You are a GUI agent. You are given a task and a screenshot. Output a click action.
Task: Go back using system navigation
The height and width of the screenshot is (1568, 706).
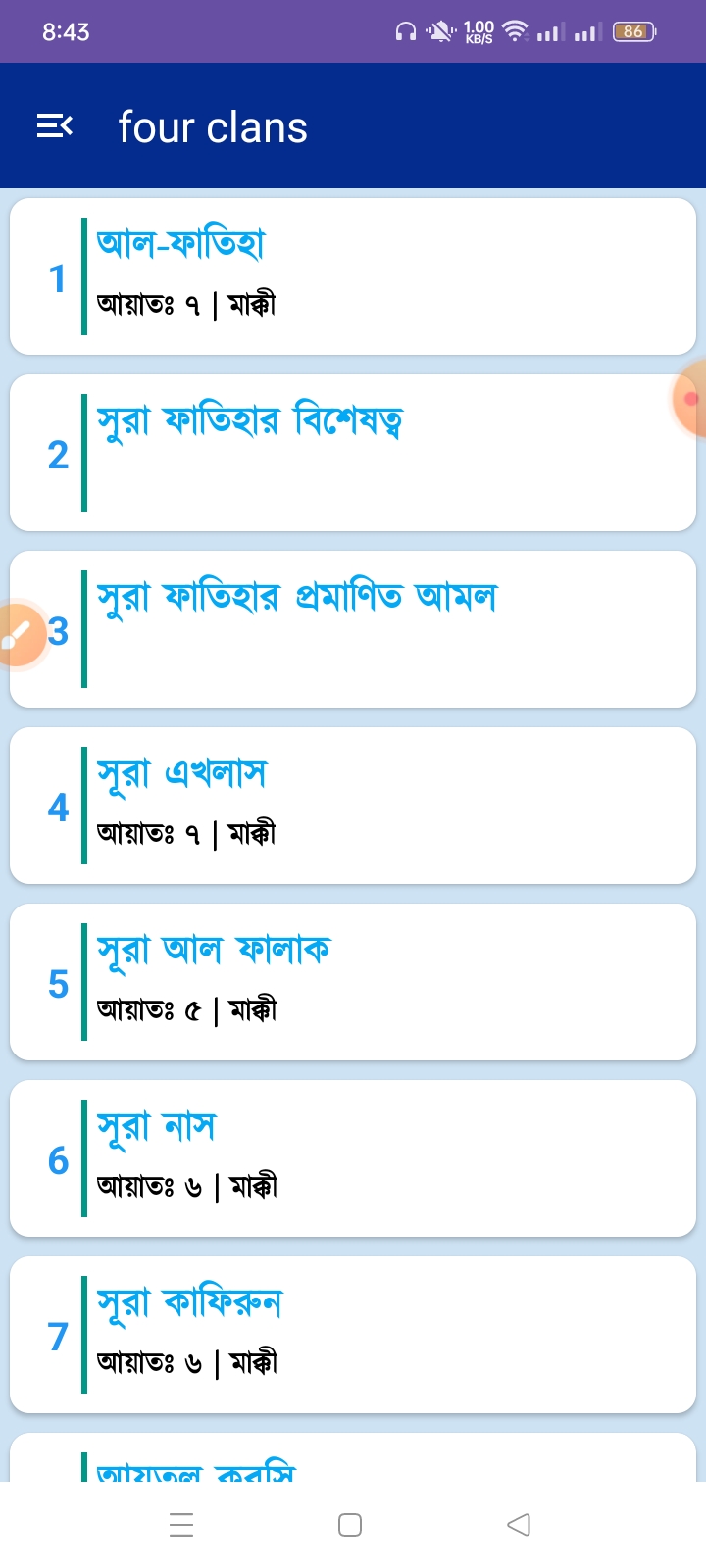pyautogui.click(x=519, y=1524)
